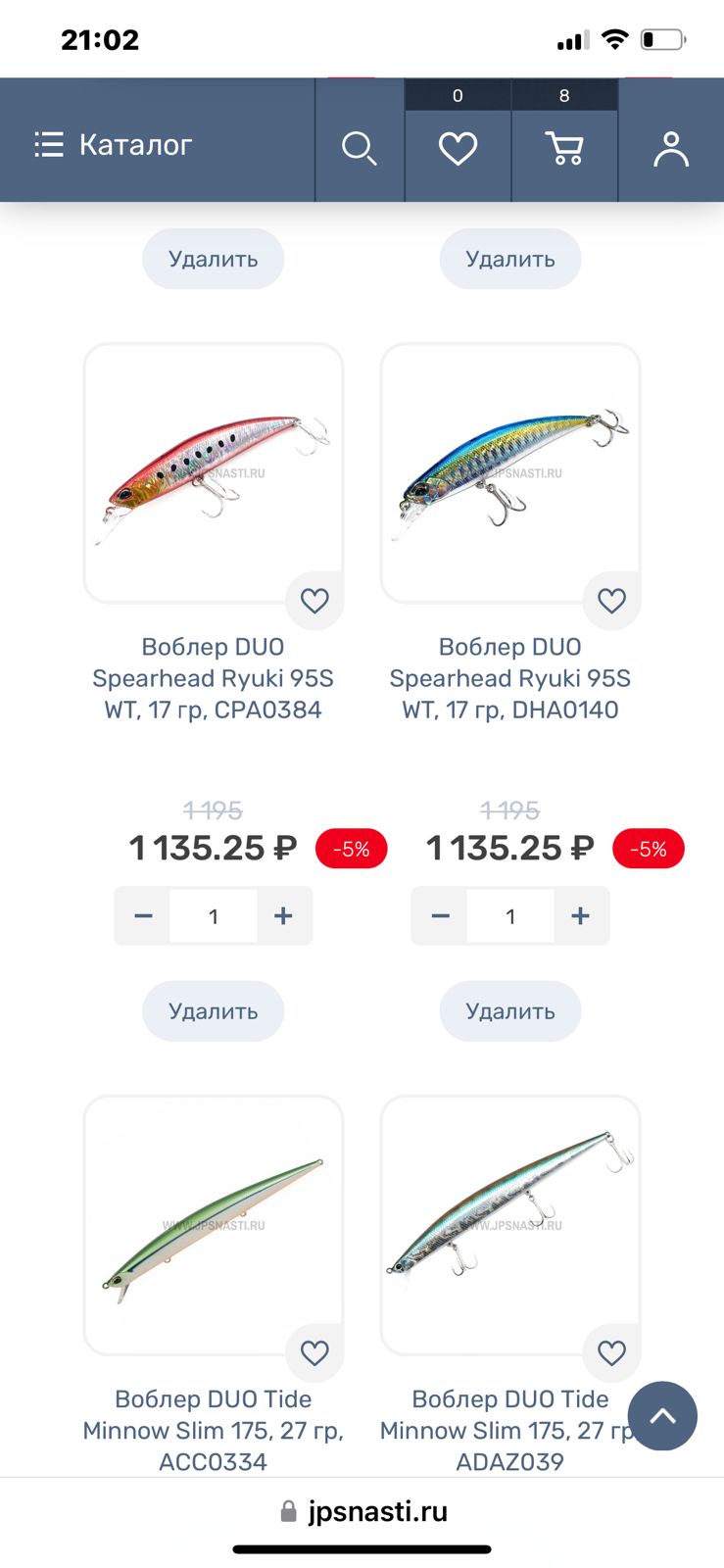Add Spearhead Ryuki DHA0140 to favorites
Image resolution: width=724 pixels, height=1568 pixels.
pos(611,601)
